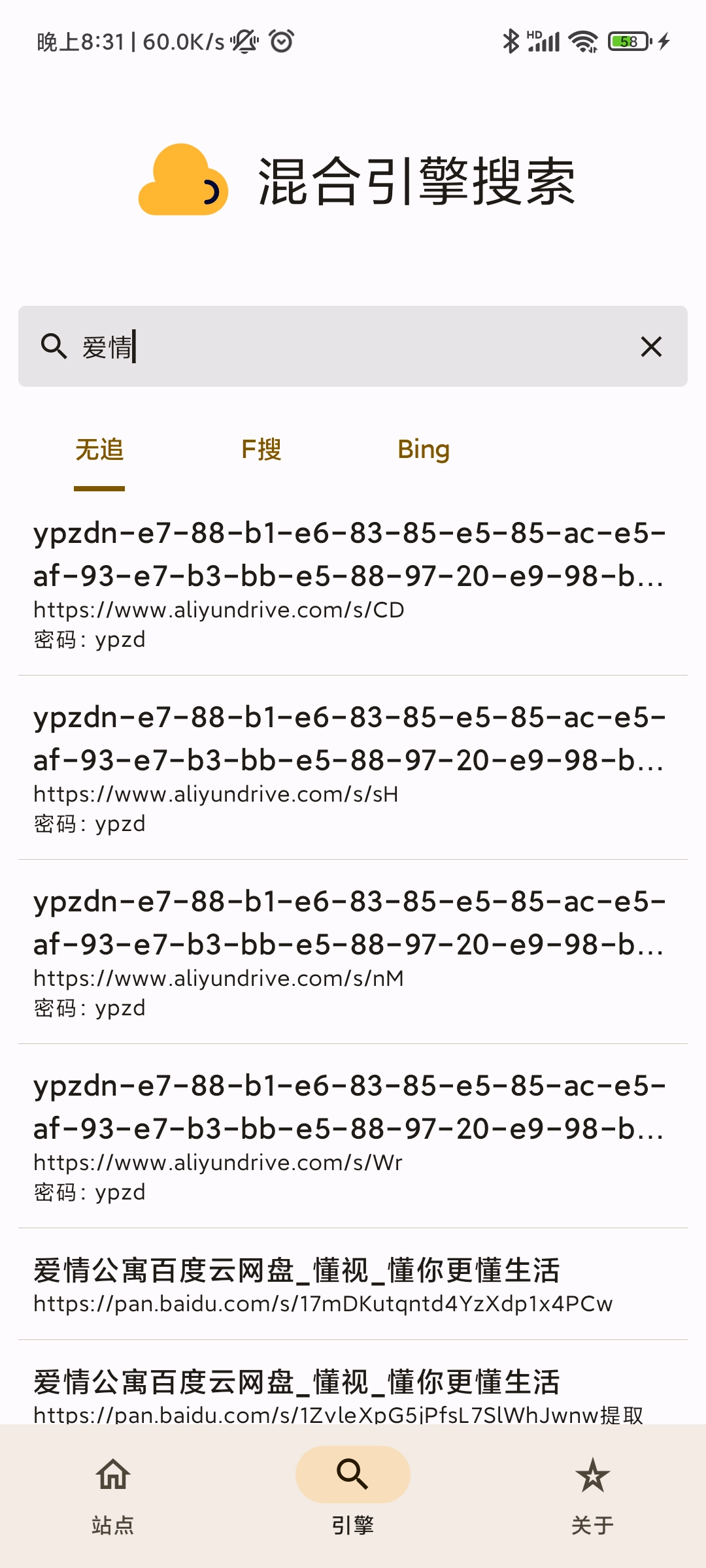Screen dimensions: 706x1568
Task: Select the 无追 engine tab
Action: tap(99, 450)
